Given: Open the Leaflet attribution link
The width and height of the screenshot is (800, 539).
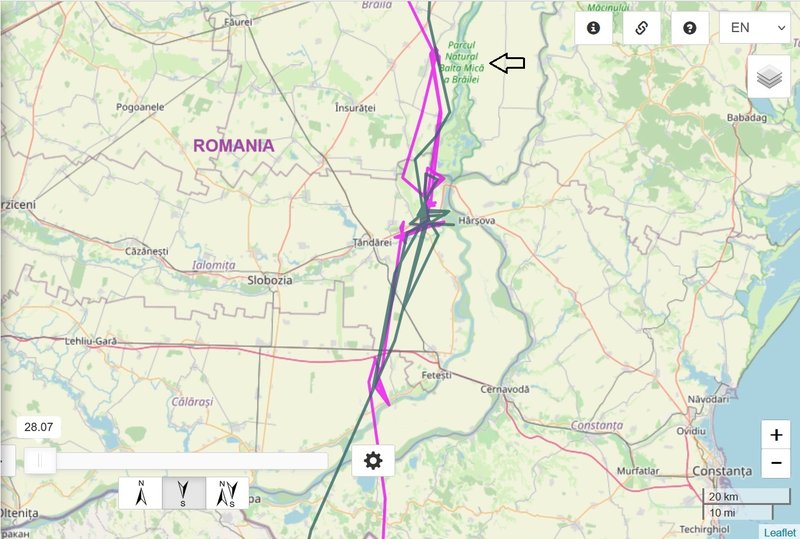Looking at the screenshot, I should (780, 532).
